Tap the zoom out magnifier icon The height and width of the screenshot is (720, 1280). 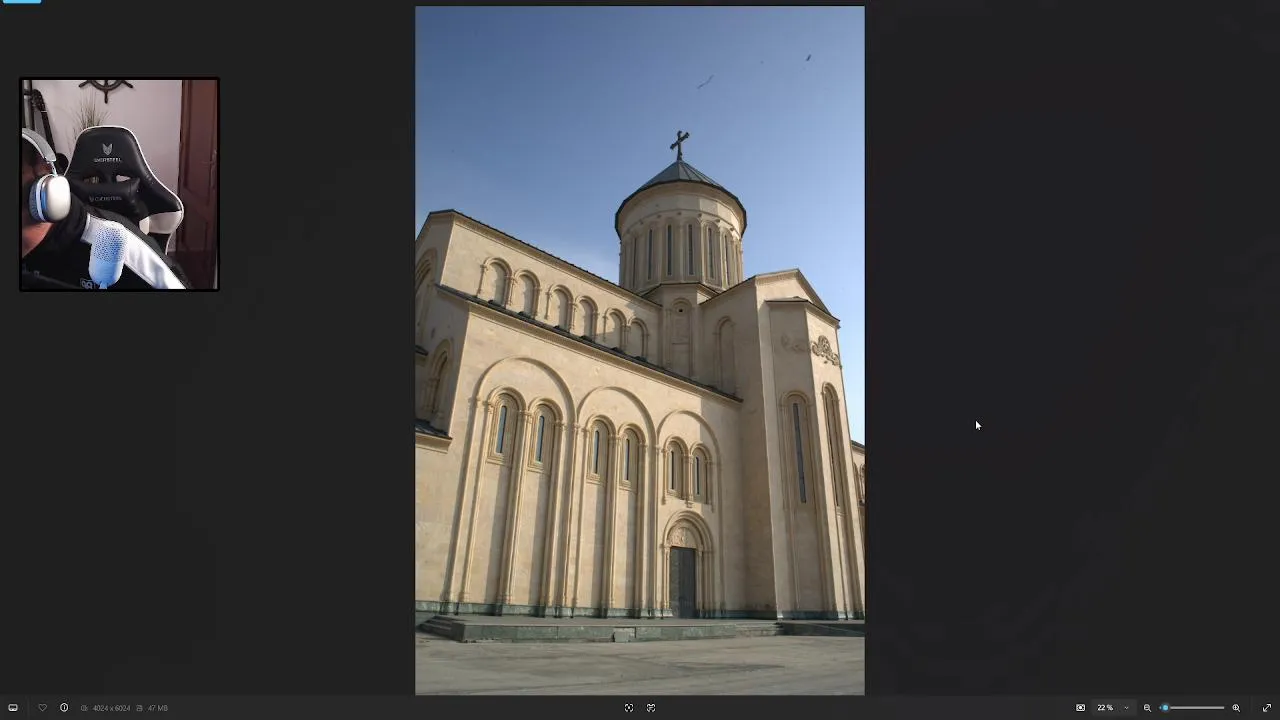(x=1147, y=708)
